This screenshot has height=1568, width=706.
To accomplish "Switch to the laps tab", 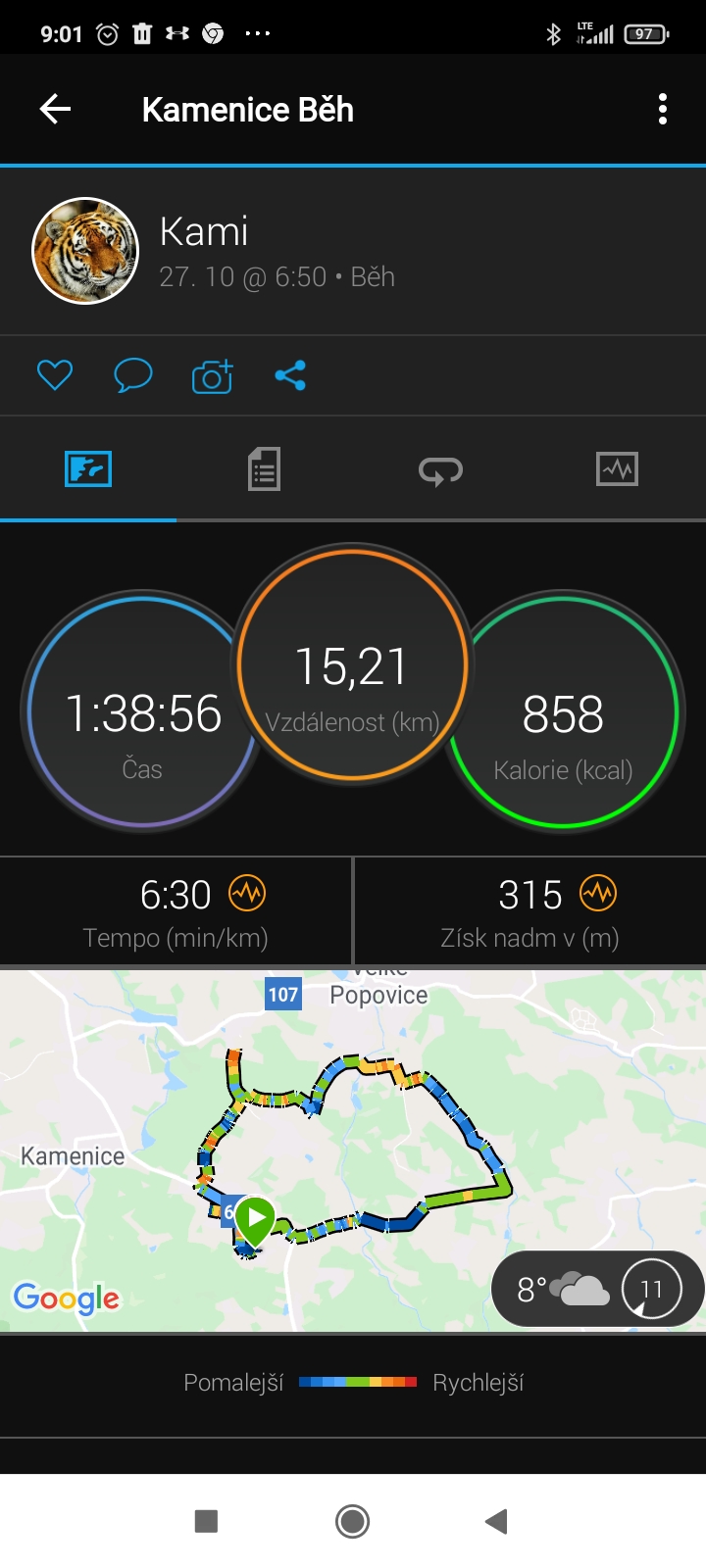I will click(440, 471).
